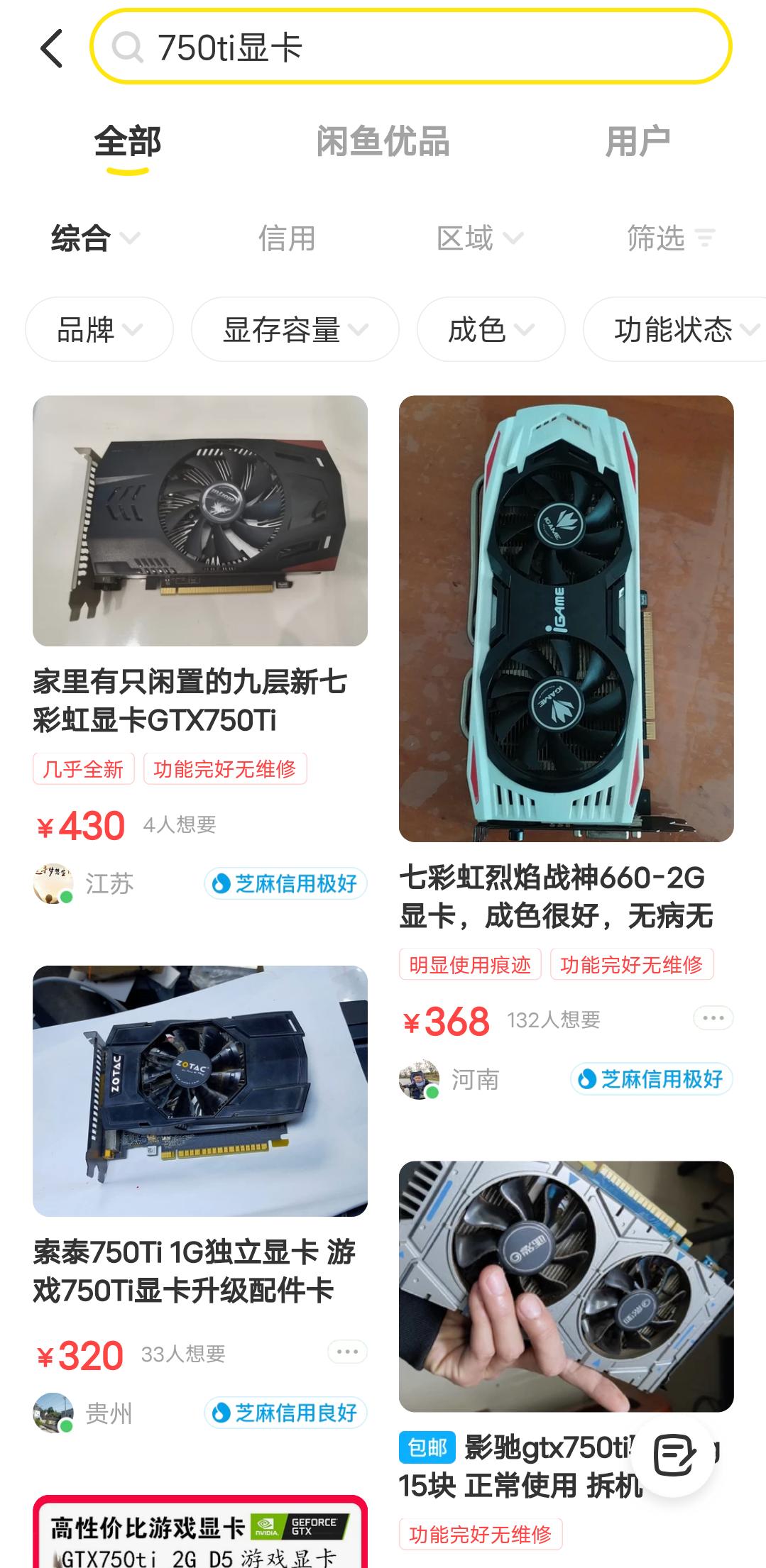Open the '...' more options on the ¥368 listing
The height and width of the screenshot is (1568, 766).
712,1017
